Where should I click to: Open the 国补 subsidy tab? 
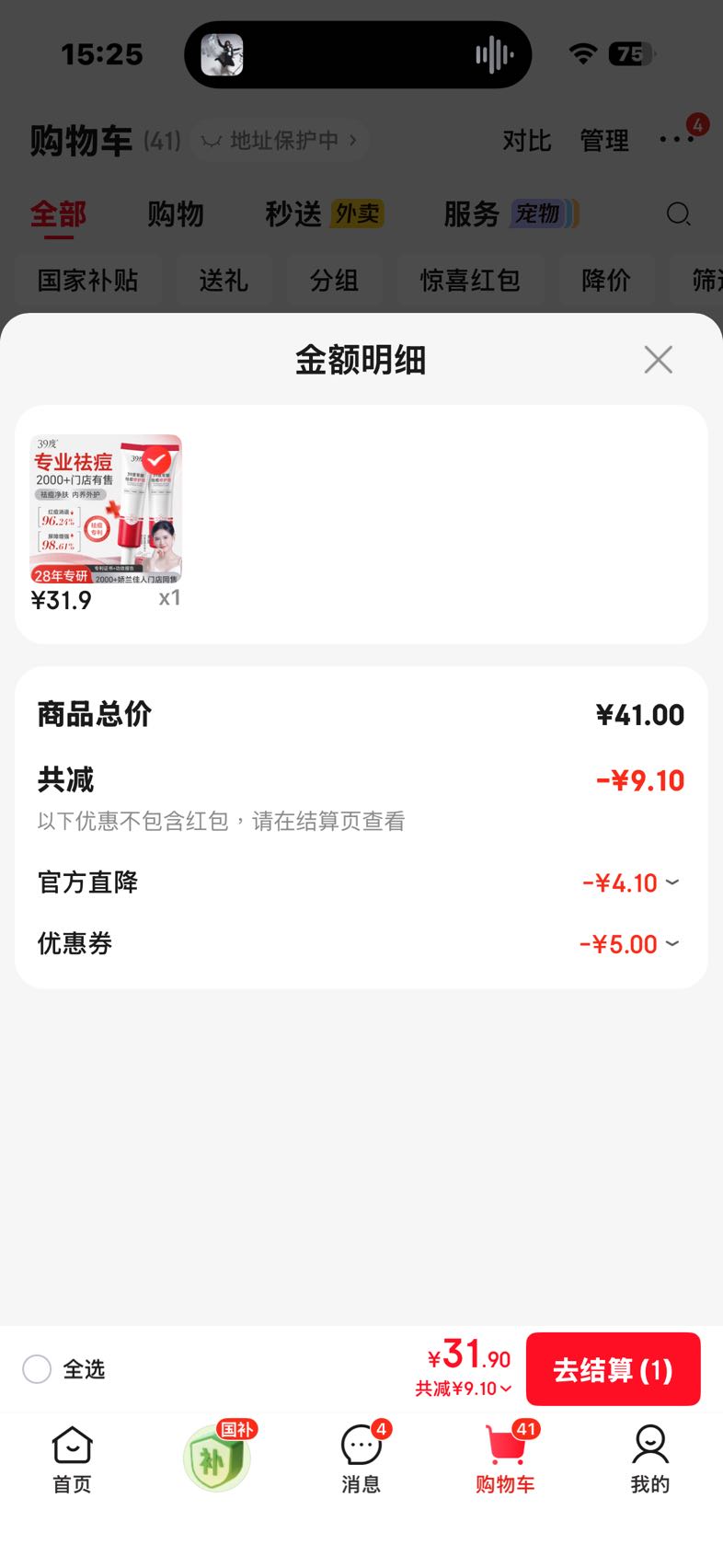point(217,1458)
